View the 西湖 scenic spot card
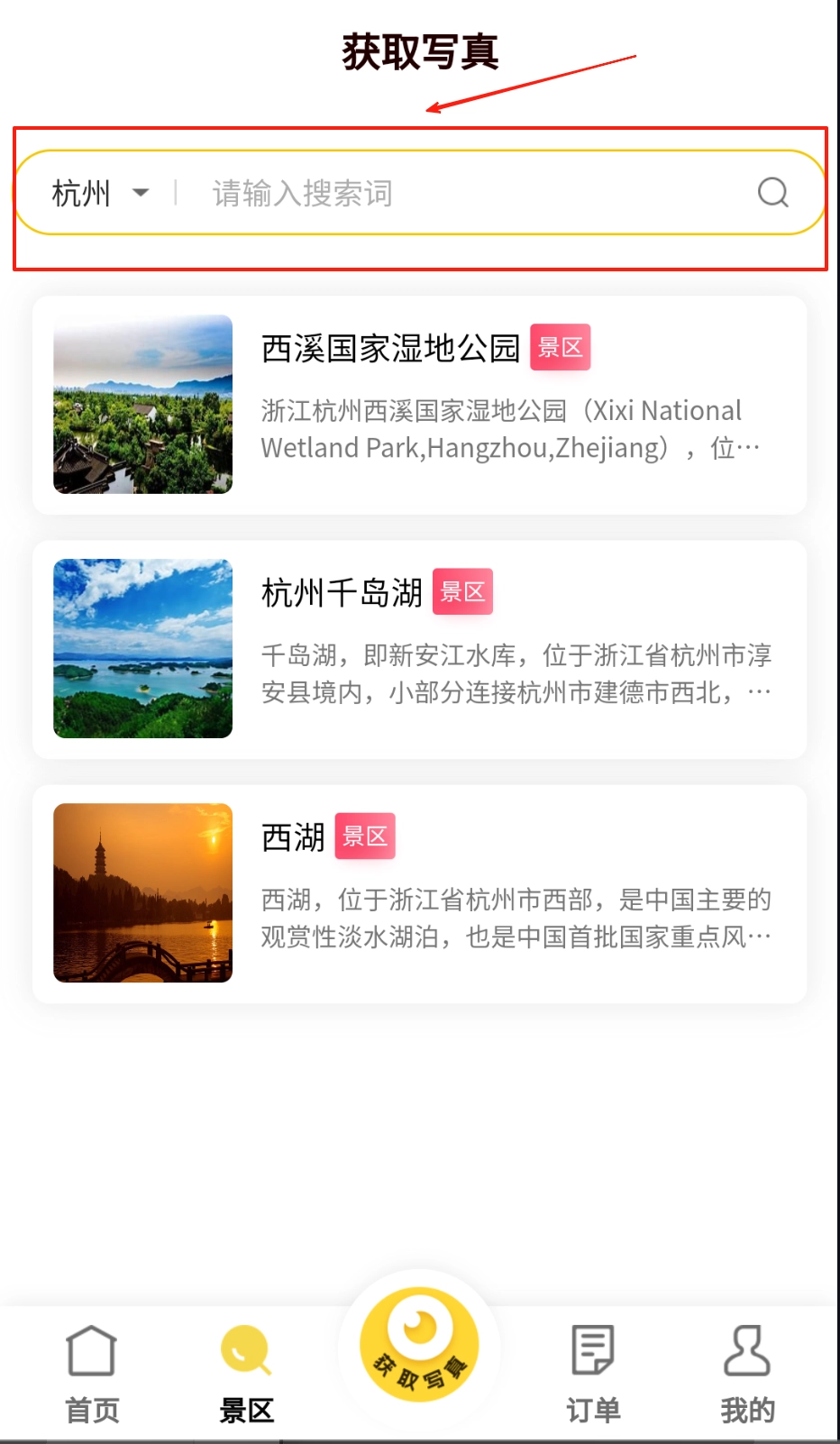Image resolution: width=840 pixels, height=1444 pixels. [419, 893]
